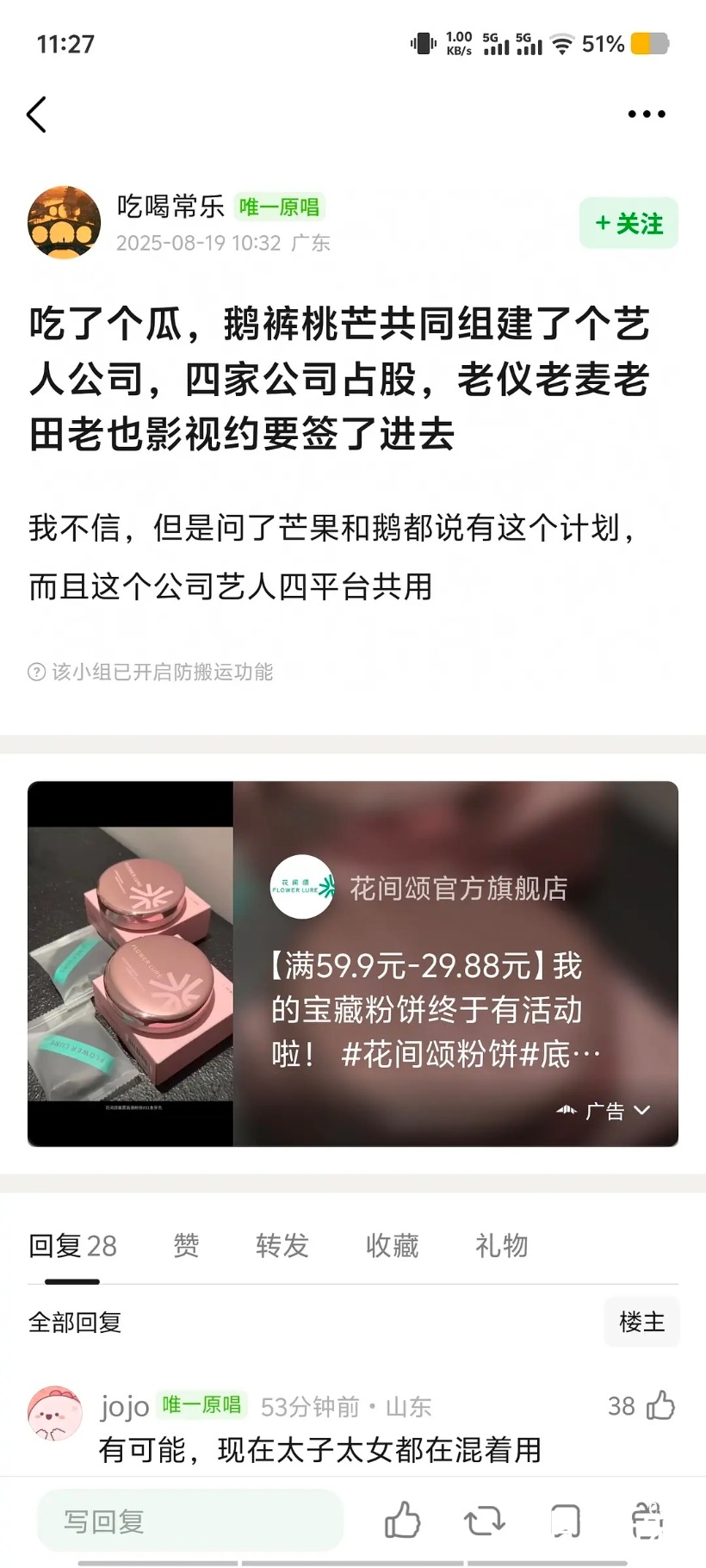Repost this post via bottom bar
The image size is (706, 1568).
tap(484, 1522)
